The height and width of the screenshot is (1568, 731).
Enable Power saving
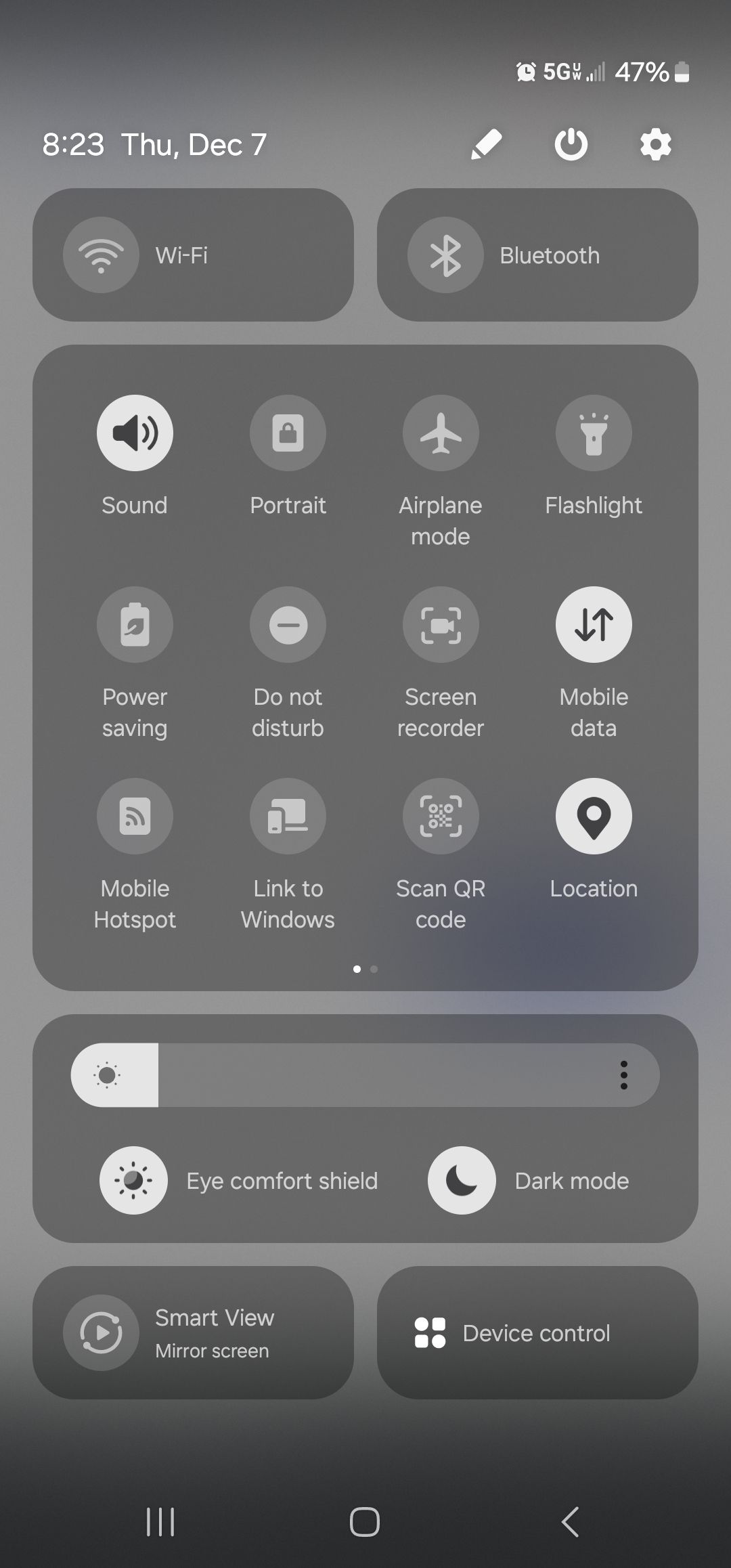pyautogui.click(x=135, y=624)
